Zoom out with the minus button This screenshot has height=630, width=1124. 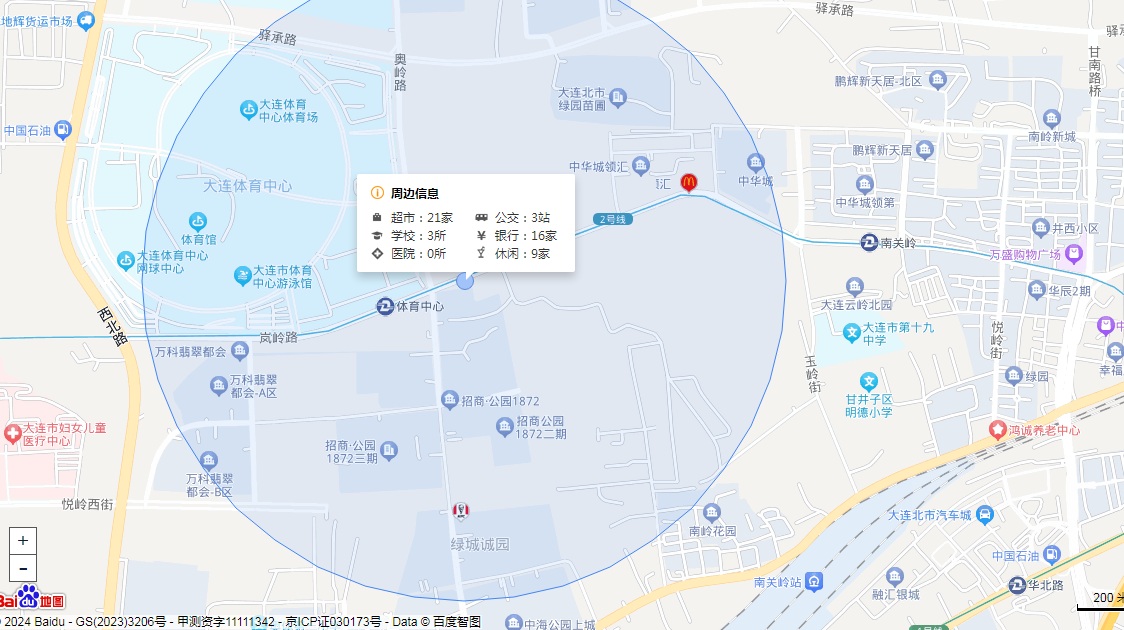[x=23, y=568]
